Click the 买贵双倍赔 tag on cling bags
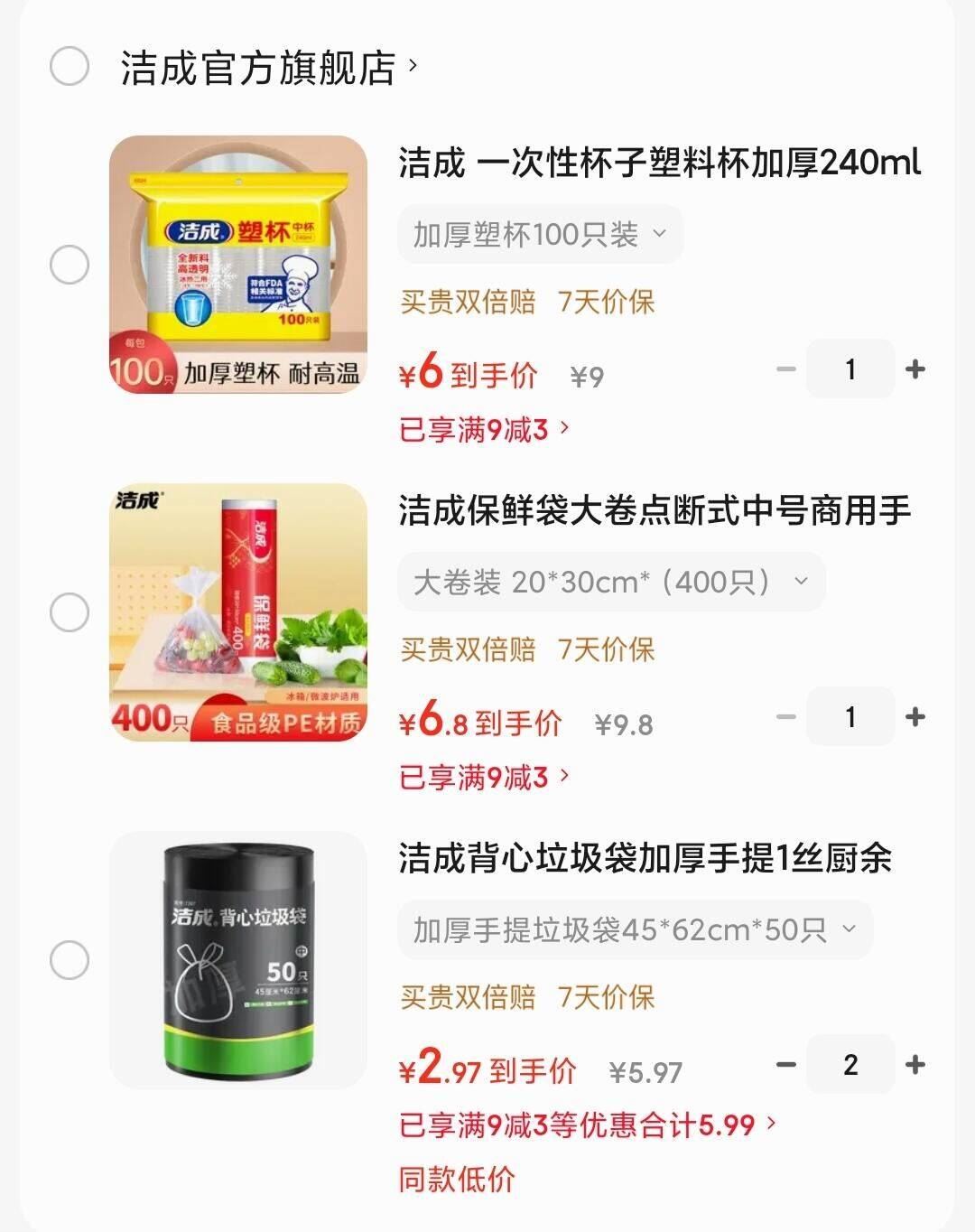975x1232 pixels. click(x=469, y=649)
